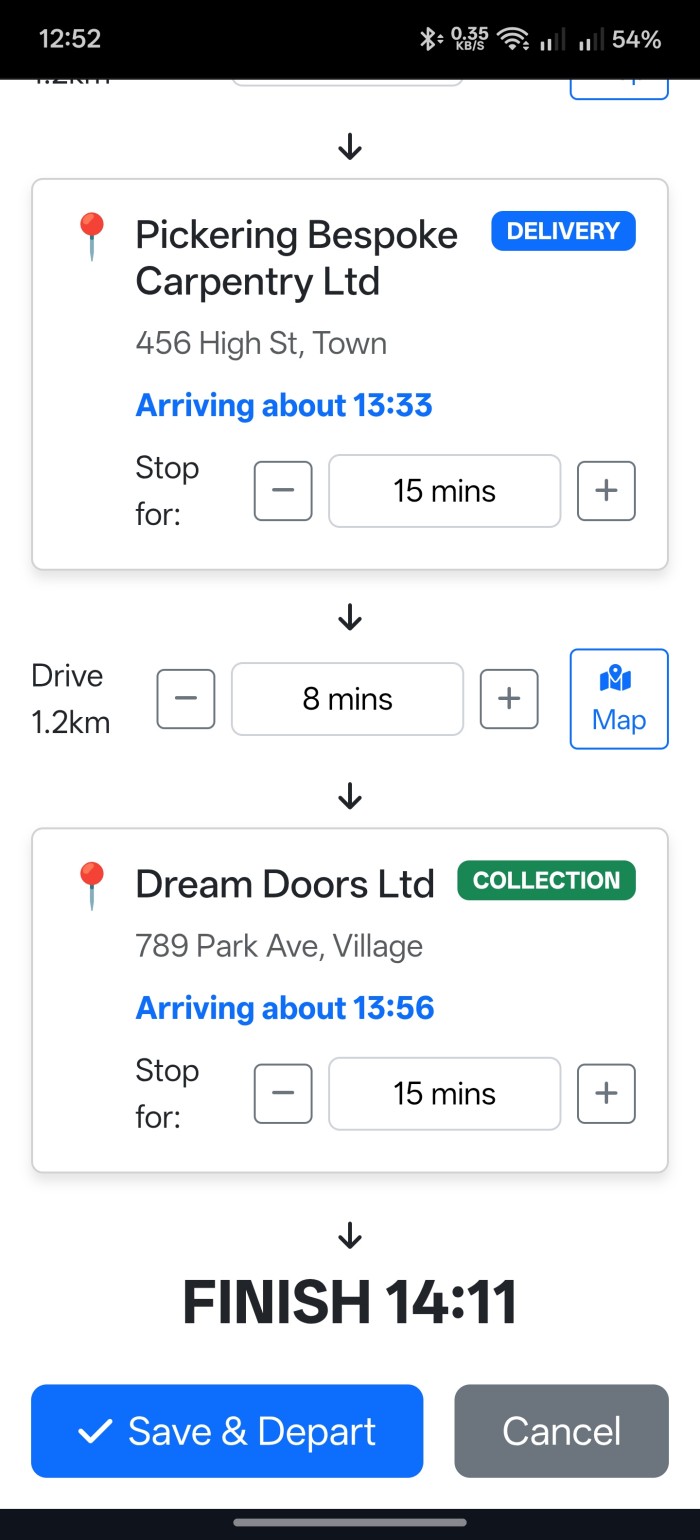The width and height of the screenshot is (700, 1540).
Task: Edit Dream Doors Ltd stop duration field
Action: coord(444,1093)
